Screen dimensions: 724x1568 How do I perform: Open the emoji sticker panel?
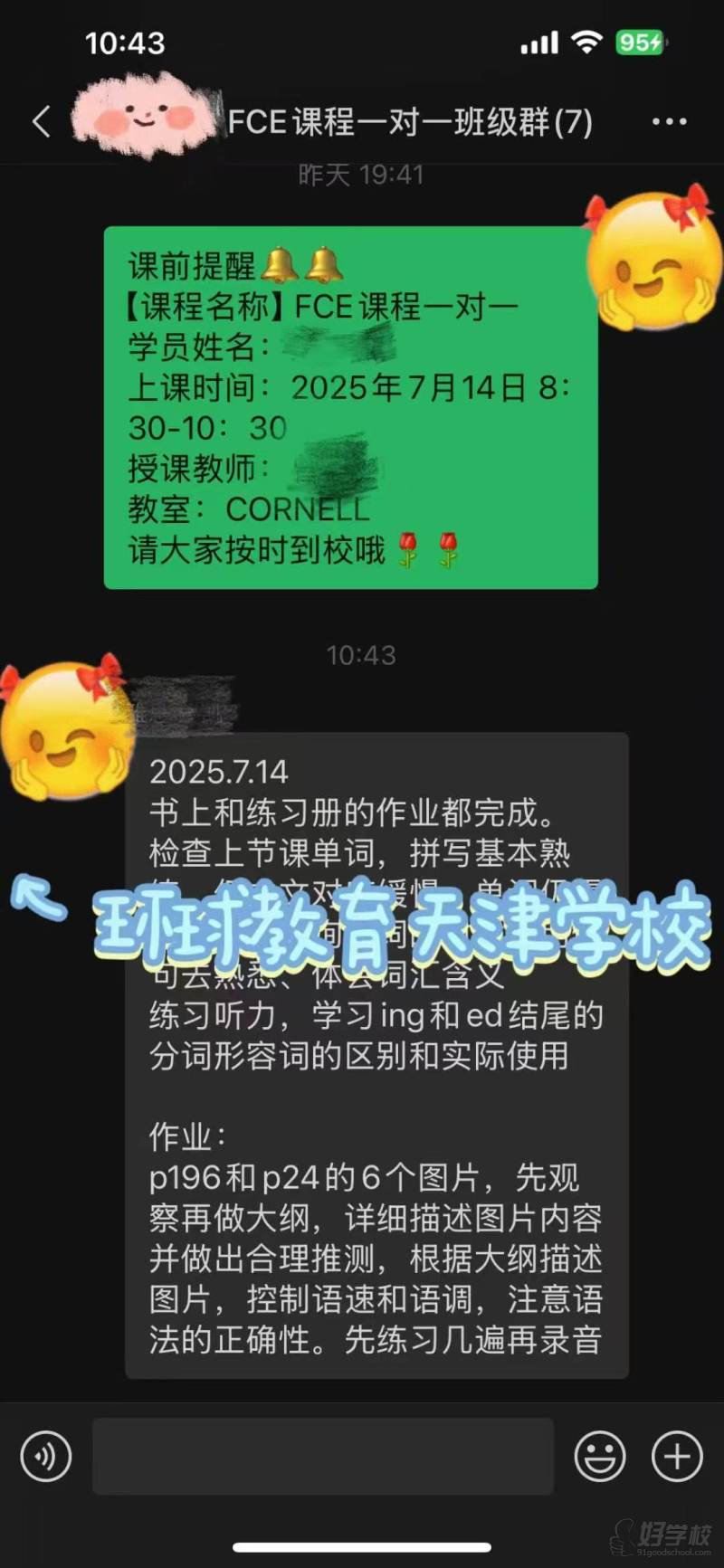click(x=600, y=1456)
